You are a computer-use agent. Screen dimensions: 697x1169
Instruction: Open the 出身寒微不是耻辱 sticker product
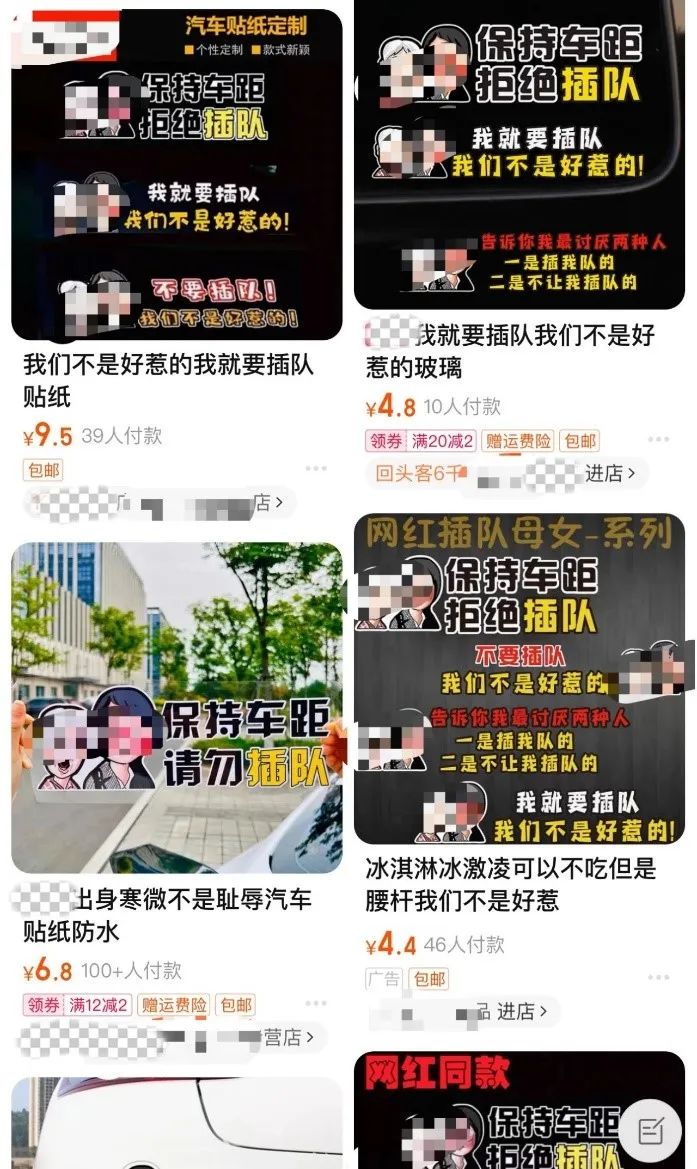(176, 708)
